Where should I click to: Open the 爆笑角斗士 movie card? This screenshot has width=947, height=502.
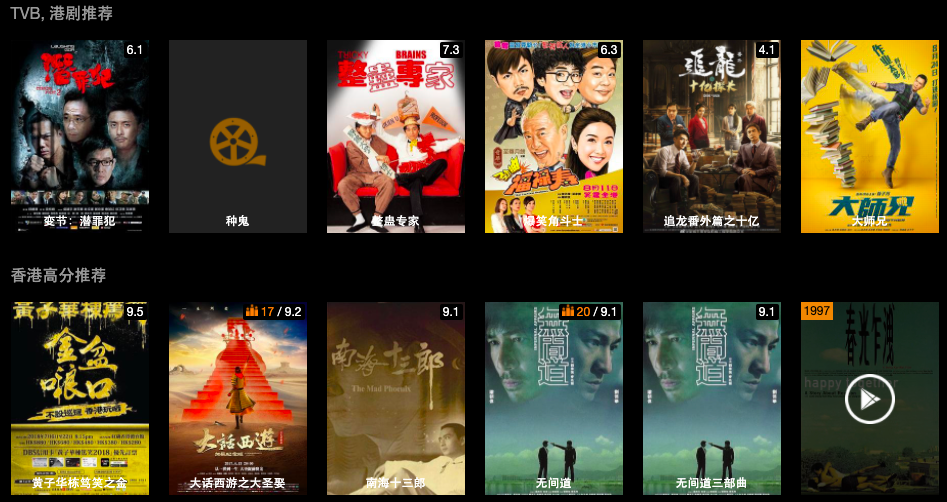coord(553,136)
